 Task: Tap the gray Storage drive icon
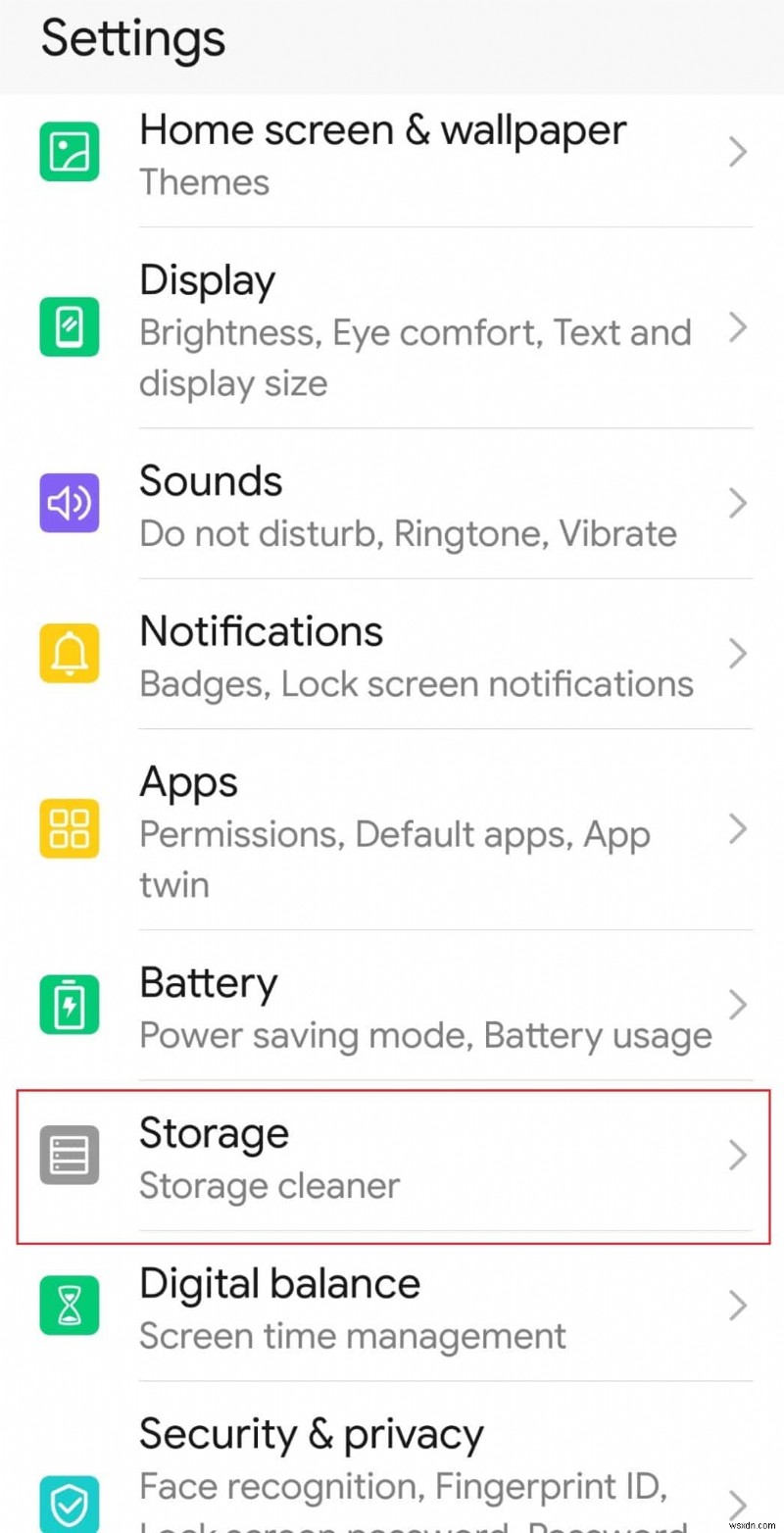click(69, 1155)
